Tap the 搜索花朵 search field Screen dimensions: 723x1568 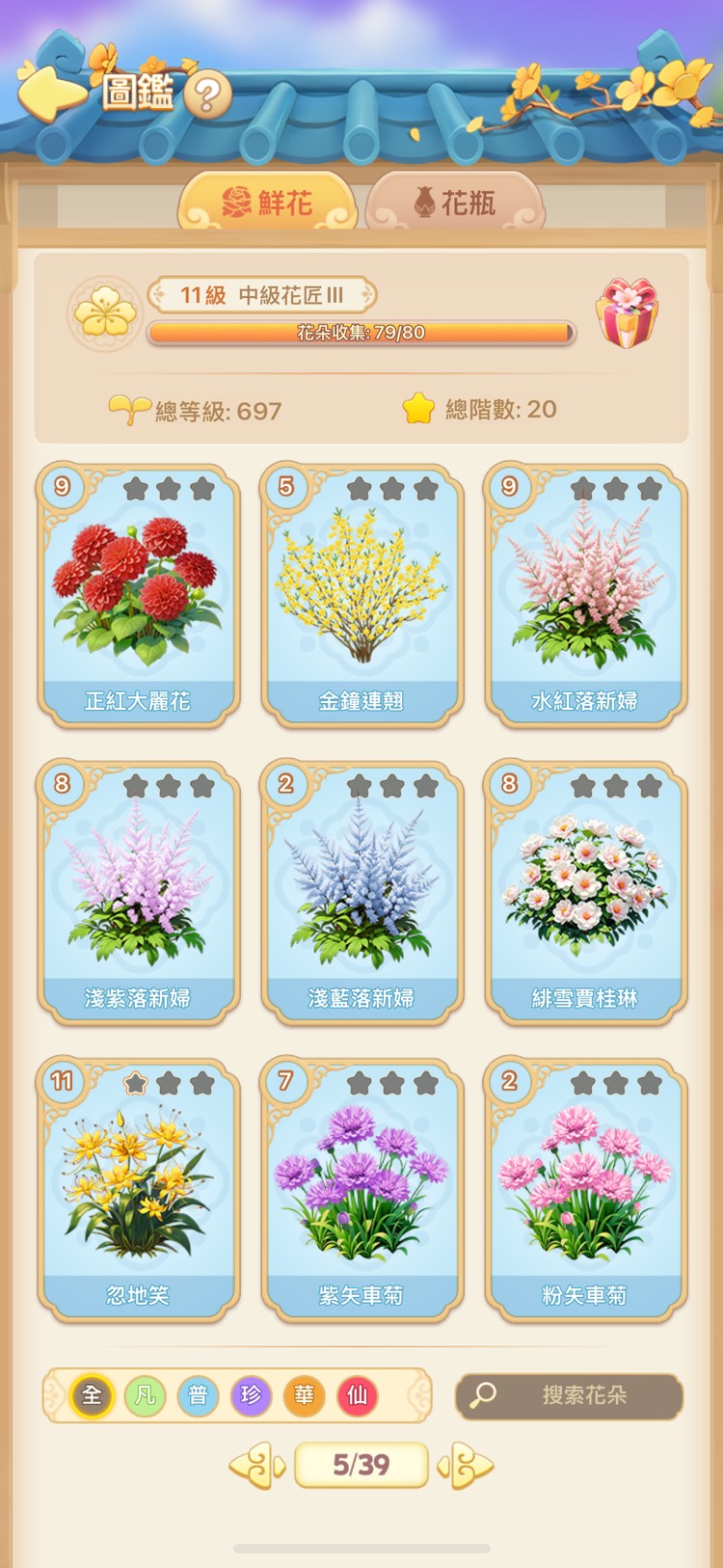click(570, 1395)
